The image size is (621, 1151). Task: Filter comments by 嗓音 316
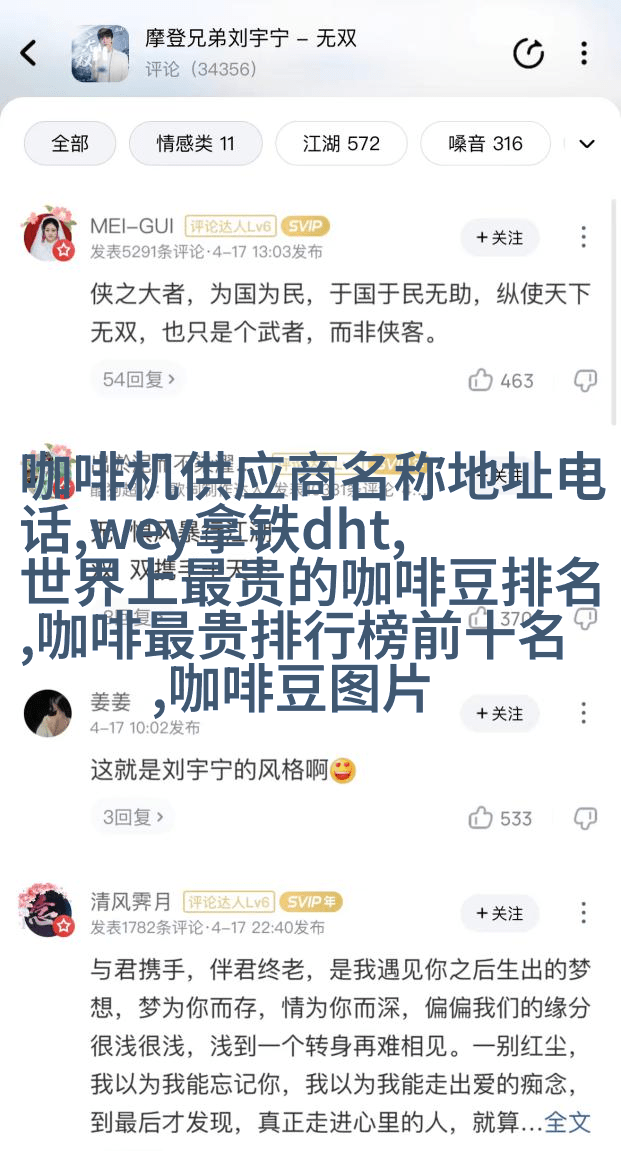[x=485, y=143]
